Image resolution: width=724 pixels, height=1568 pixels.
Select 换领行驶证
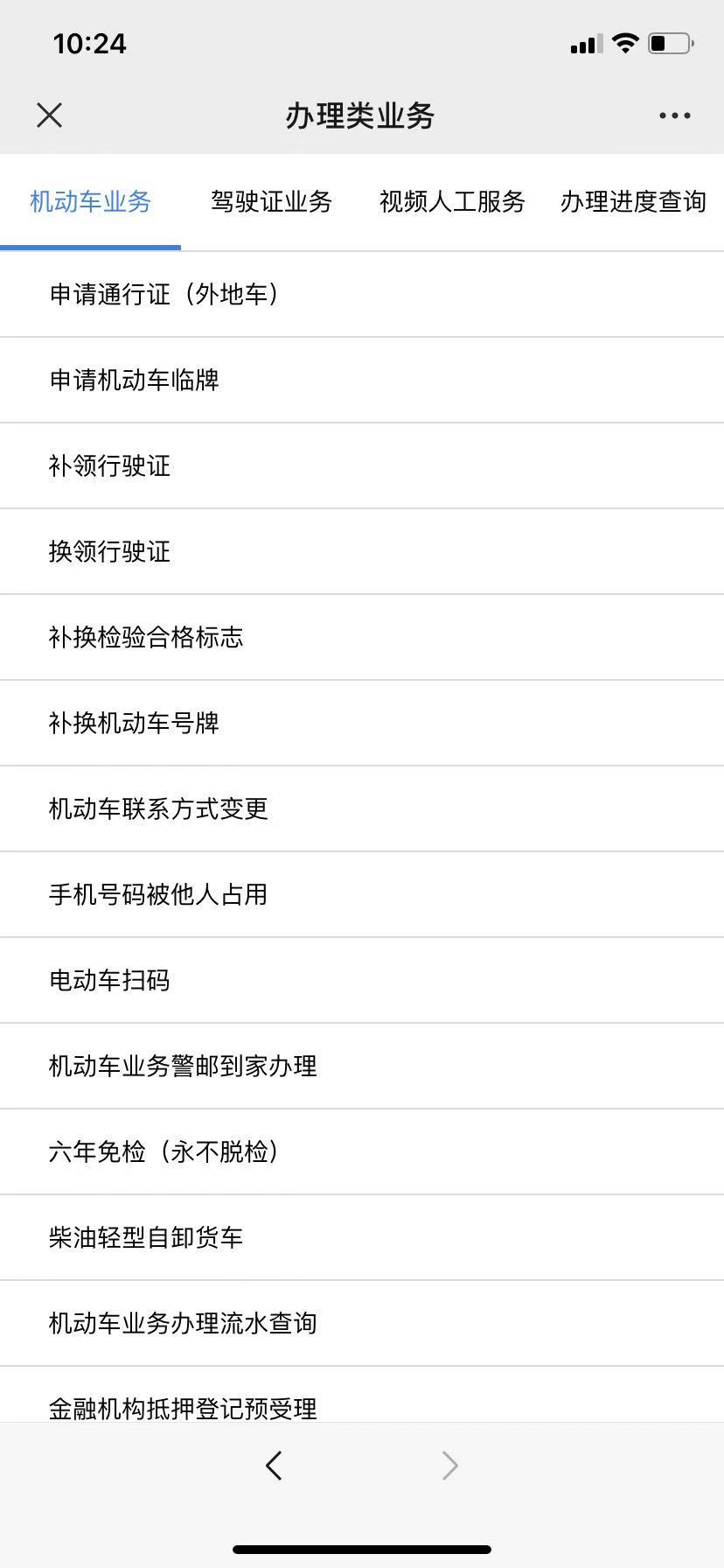109,551
